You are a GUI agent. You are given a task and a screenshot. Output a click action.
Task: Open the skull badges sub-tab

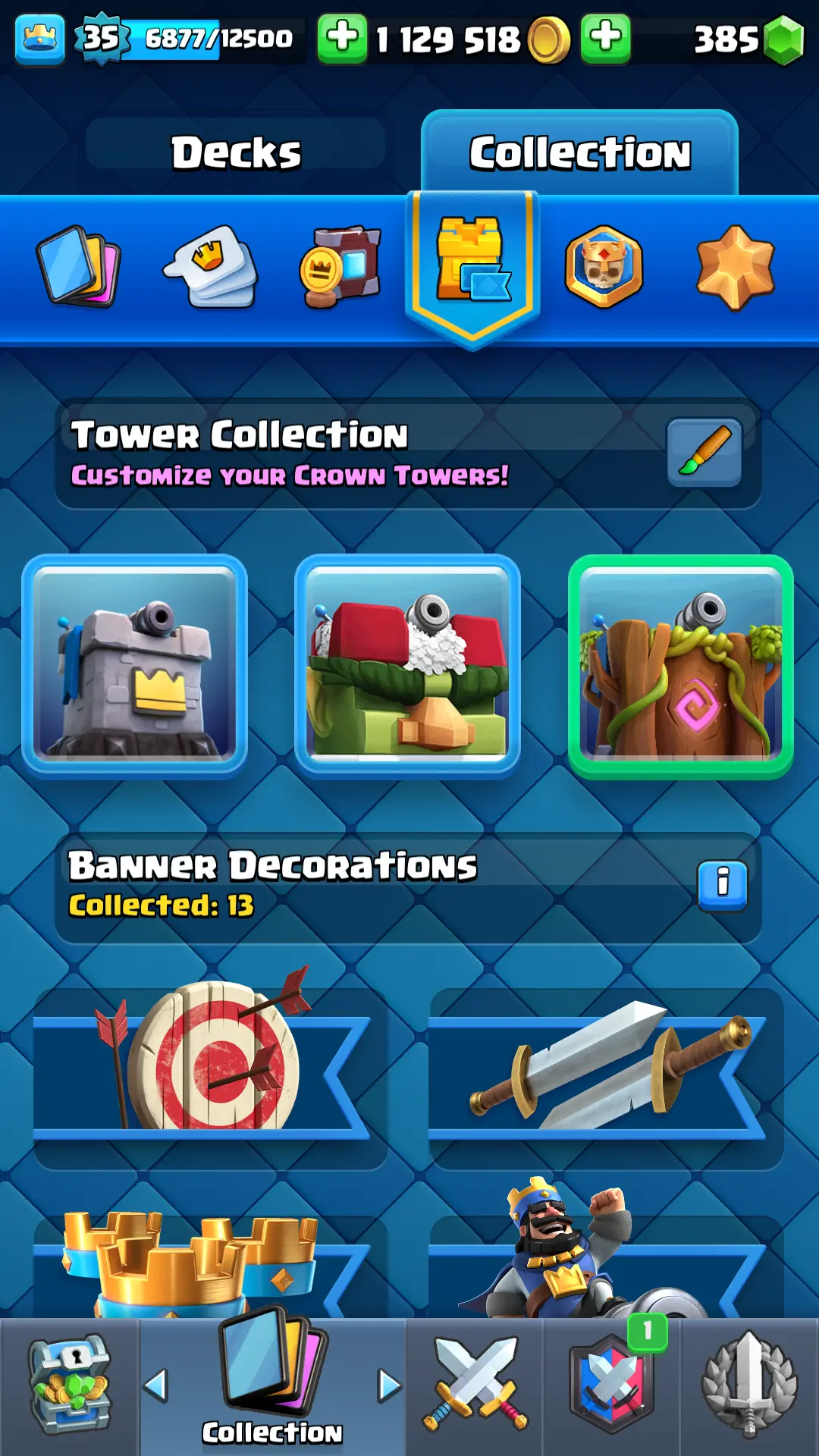[x=604, y=265]
